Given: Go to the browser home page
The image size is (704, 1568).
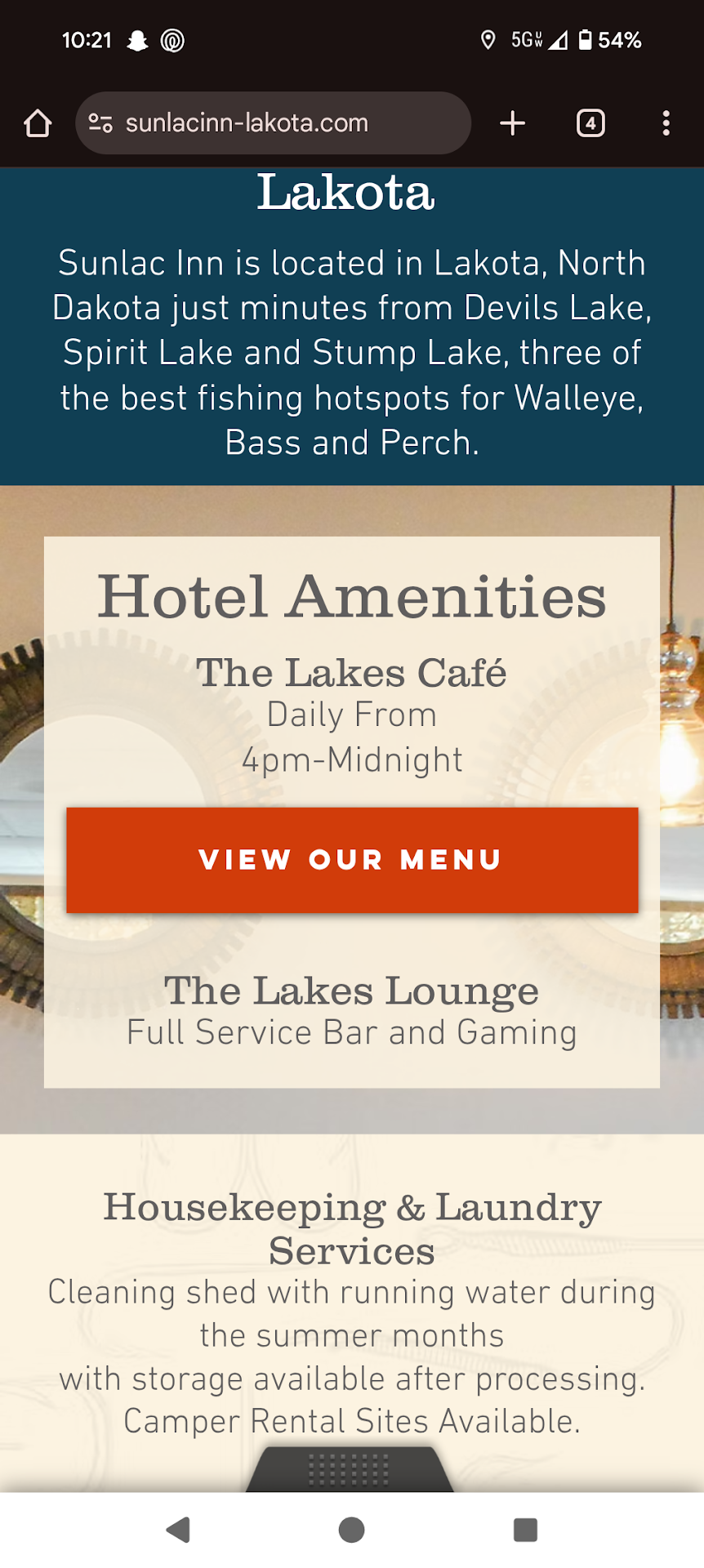Looking at the screenshot, I should pyautogui.click(x=38, y=123).
